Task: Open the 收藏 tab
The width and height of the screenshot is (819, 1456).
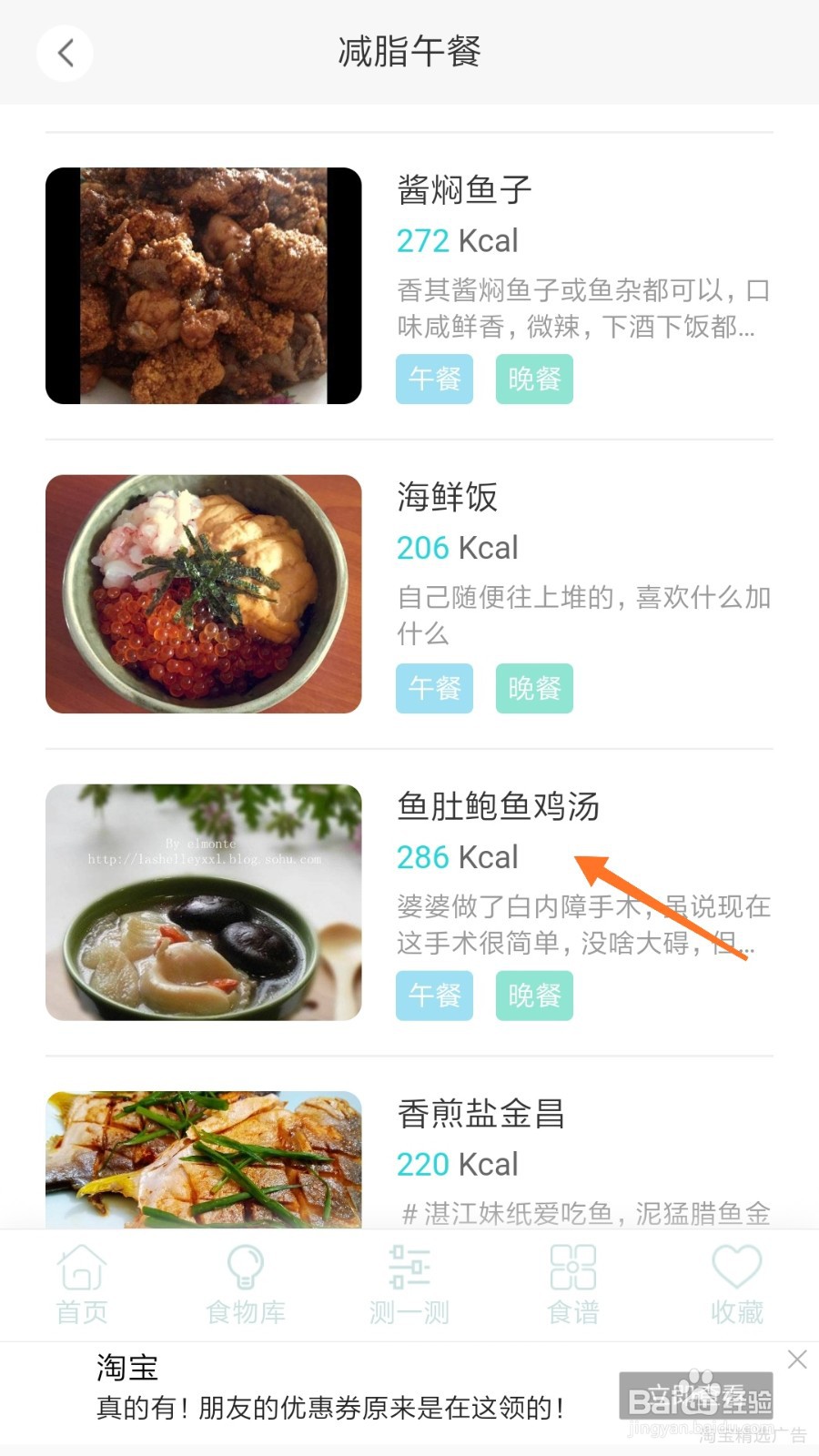Action: coord(737,1285)
